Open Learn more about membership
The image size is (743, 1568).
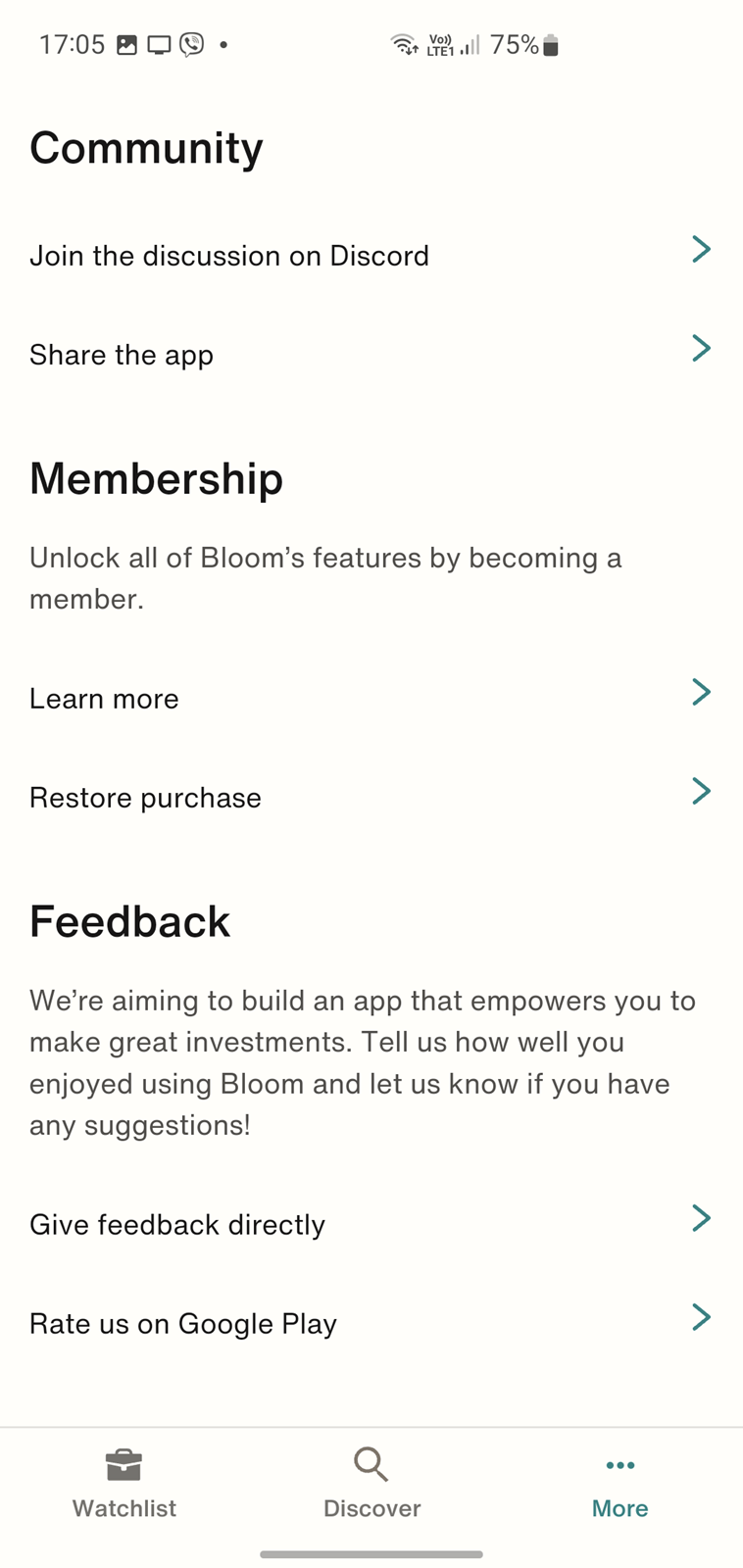pos(371,698)
